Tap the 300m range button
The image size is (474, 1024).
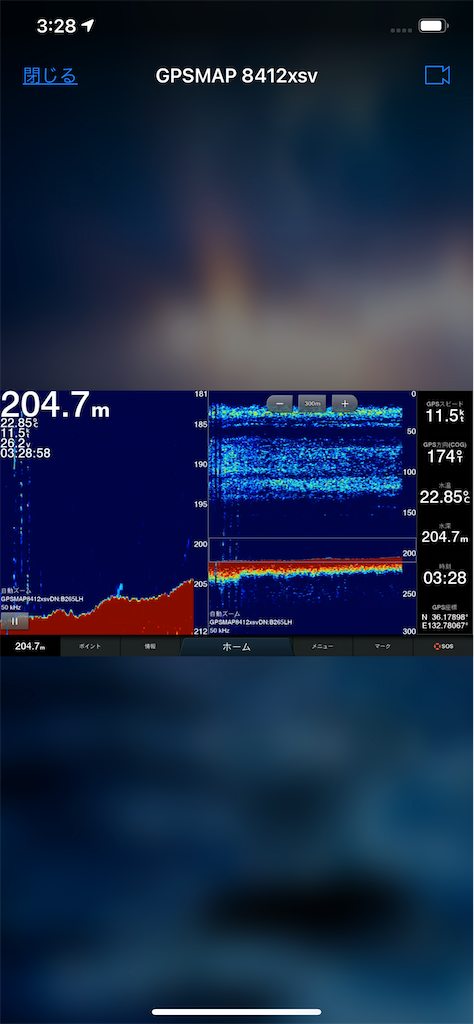(312, 404)
